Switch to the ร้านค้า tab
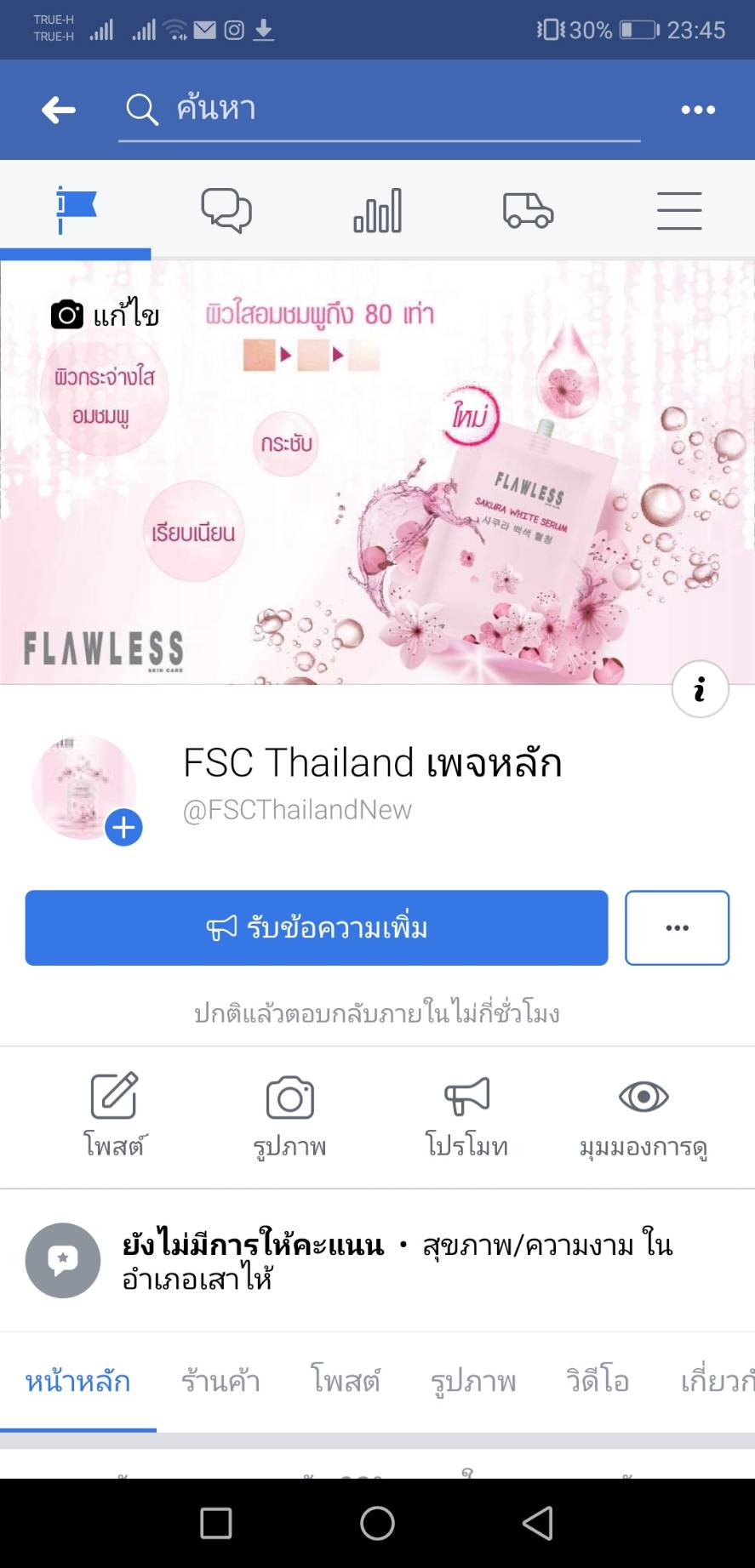The width and height of the screenshot is (755, 1568). click(x=220, y=1380)
